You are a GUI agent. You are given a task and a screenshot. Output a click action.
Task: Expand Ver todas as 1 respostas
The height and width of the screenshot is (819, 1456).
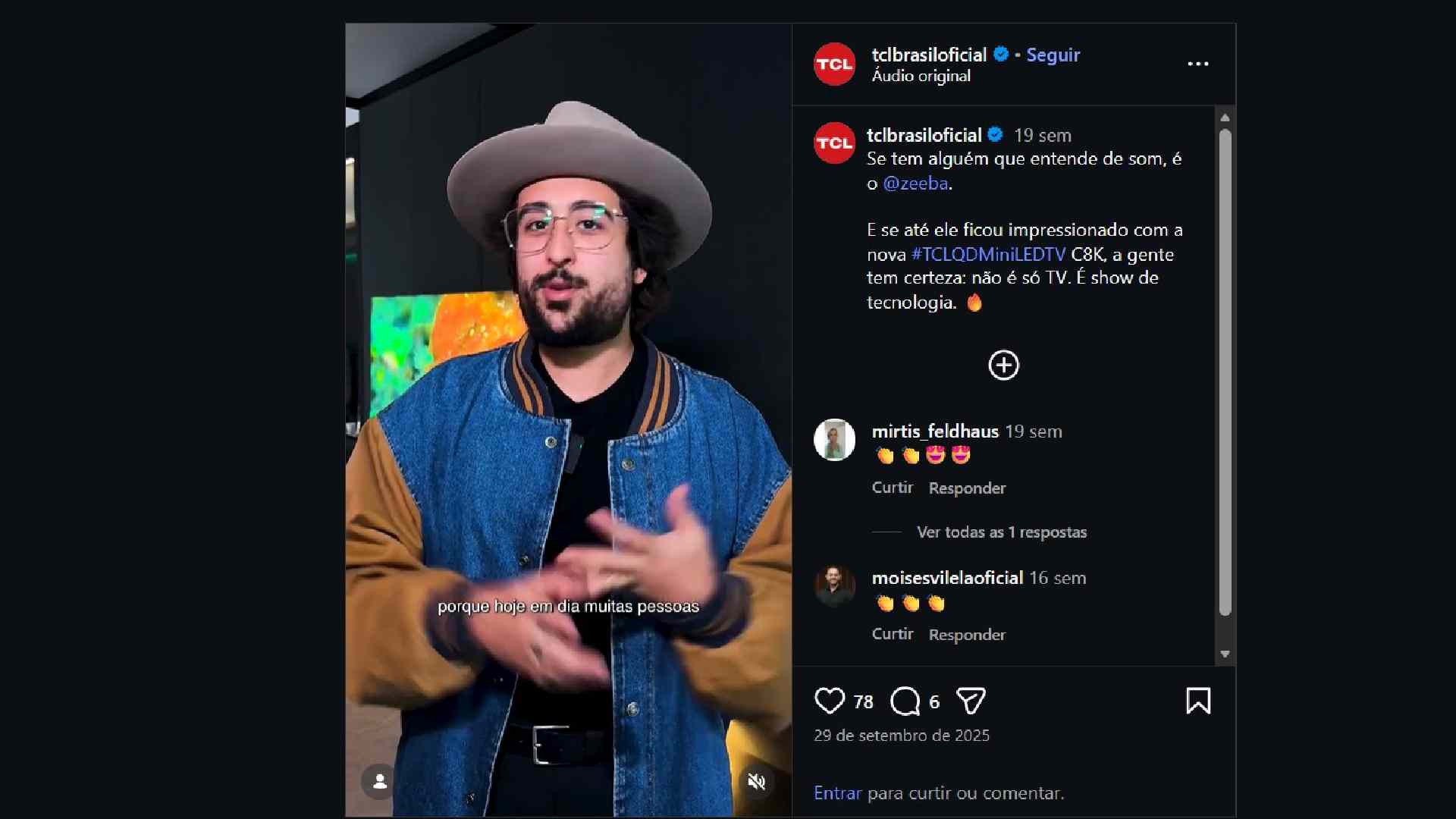click(1001, 532)
